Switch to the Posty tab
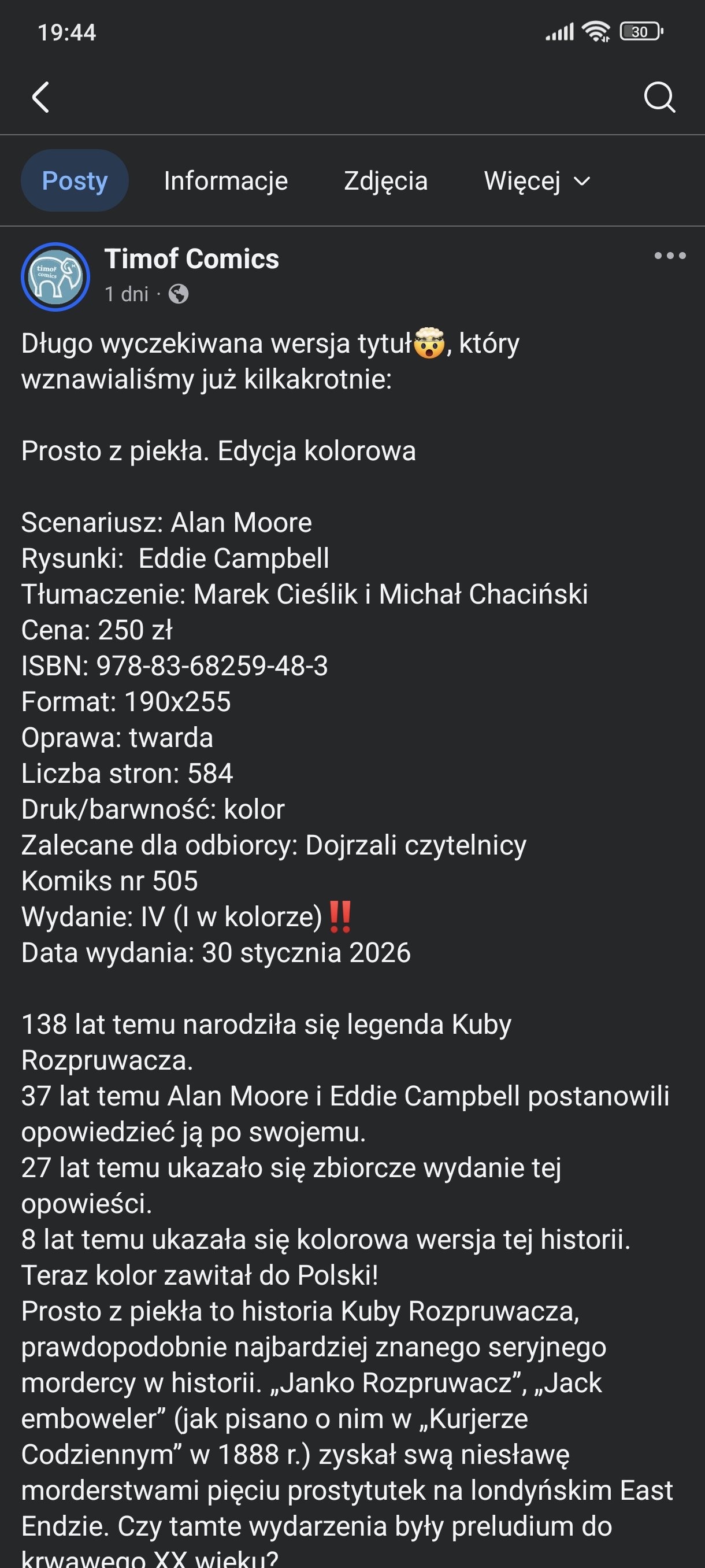The width and height of the screenshot is (705, 1568). [x=75, y=181]
